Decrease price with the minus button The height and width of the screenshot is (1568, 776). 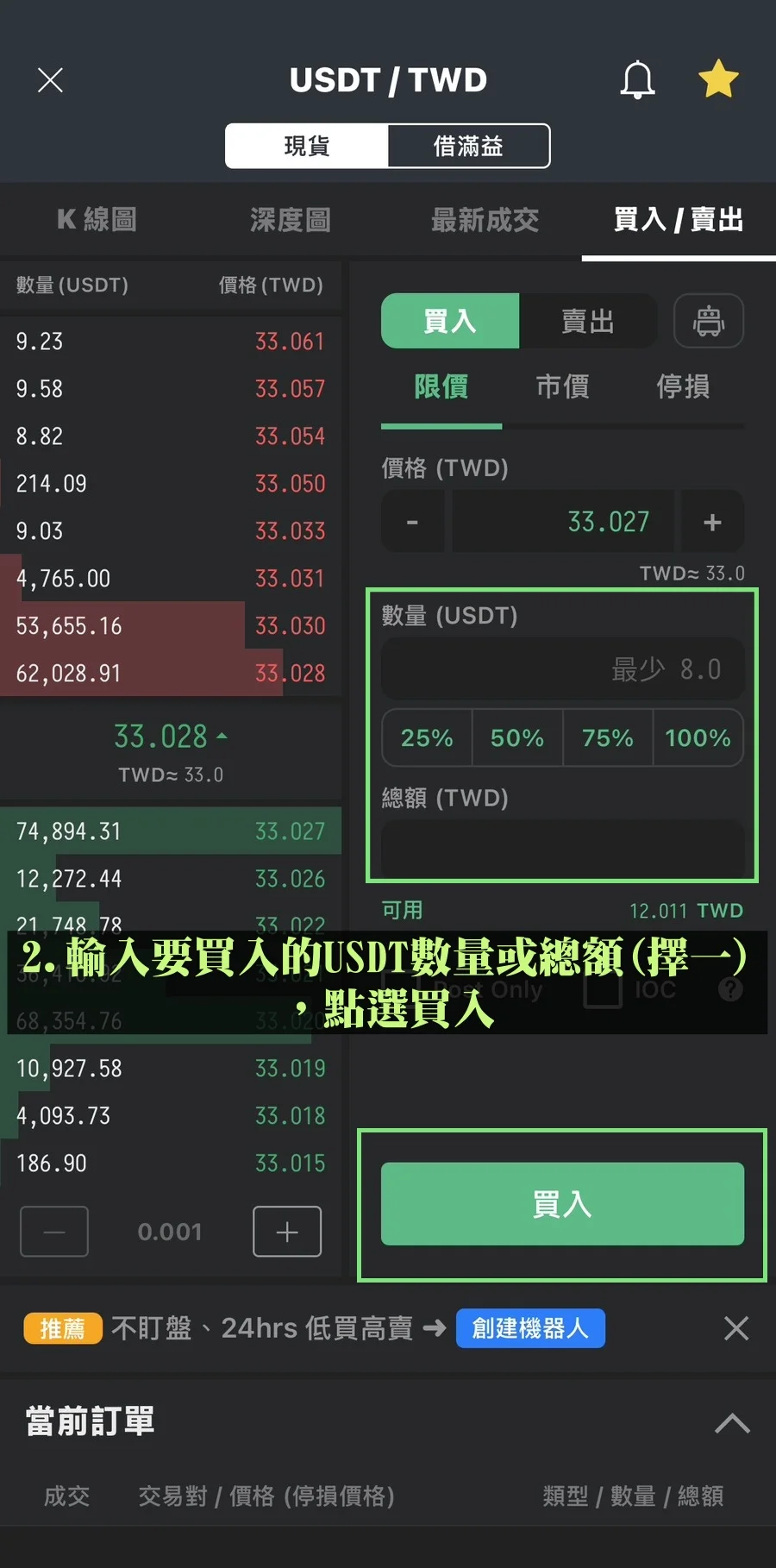pyautogui.click(x=412, y=521)
